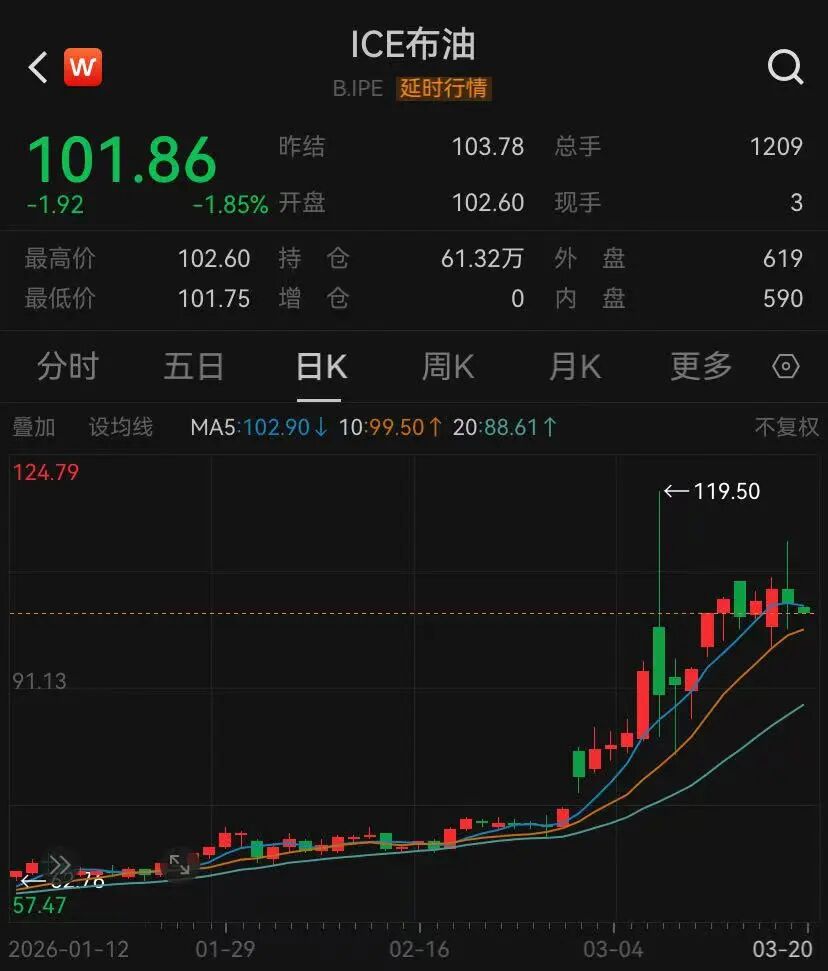View the 月K monthly chart

pos(574,367)
